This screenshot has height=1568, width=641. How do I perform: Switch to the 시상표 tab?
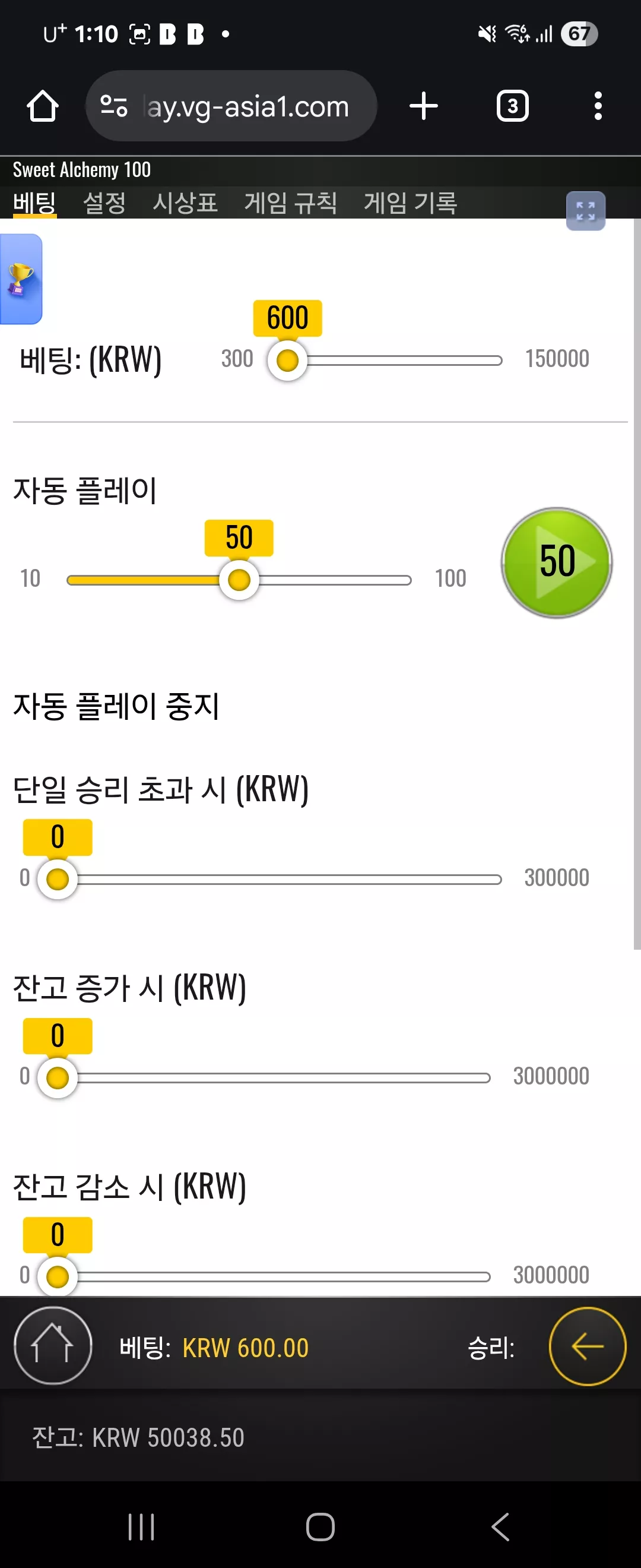point(185,203)
